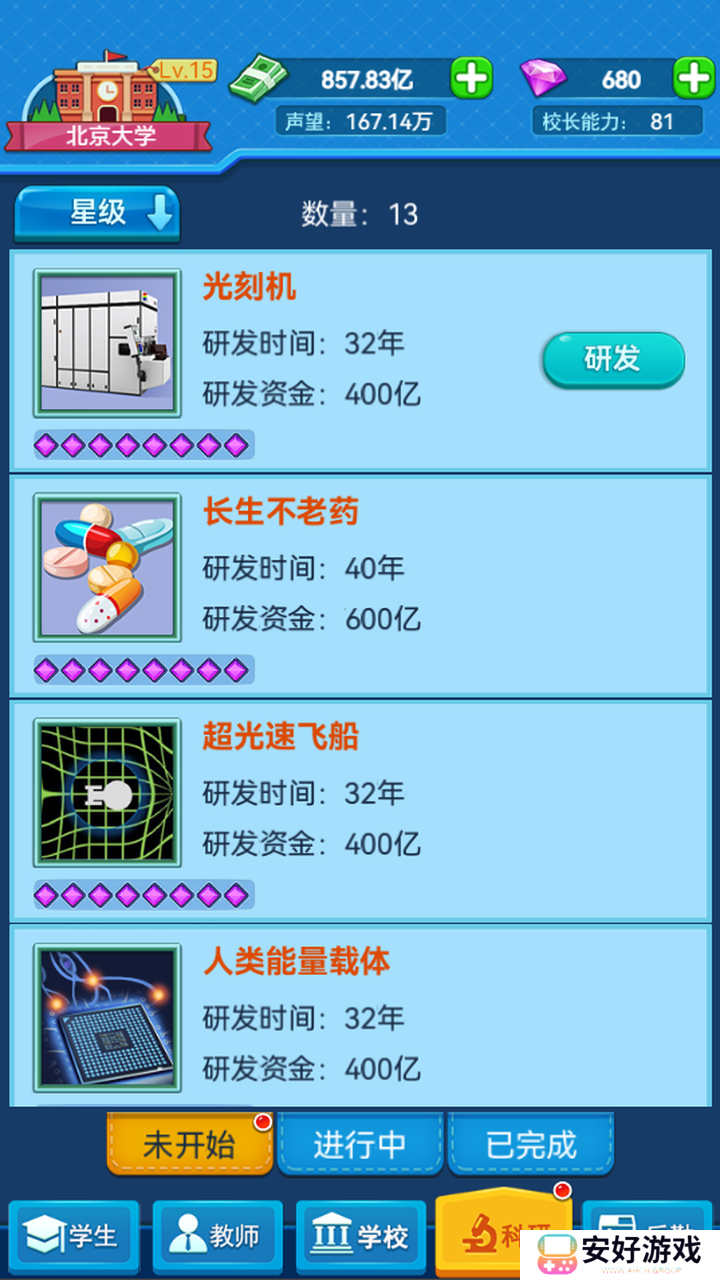720x1280 pixels.
Task: Tap the money stack icon showing 857.83亿
Action: pos(258,76)
